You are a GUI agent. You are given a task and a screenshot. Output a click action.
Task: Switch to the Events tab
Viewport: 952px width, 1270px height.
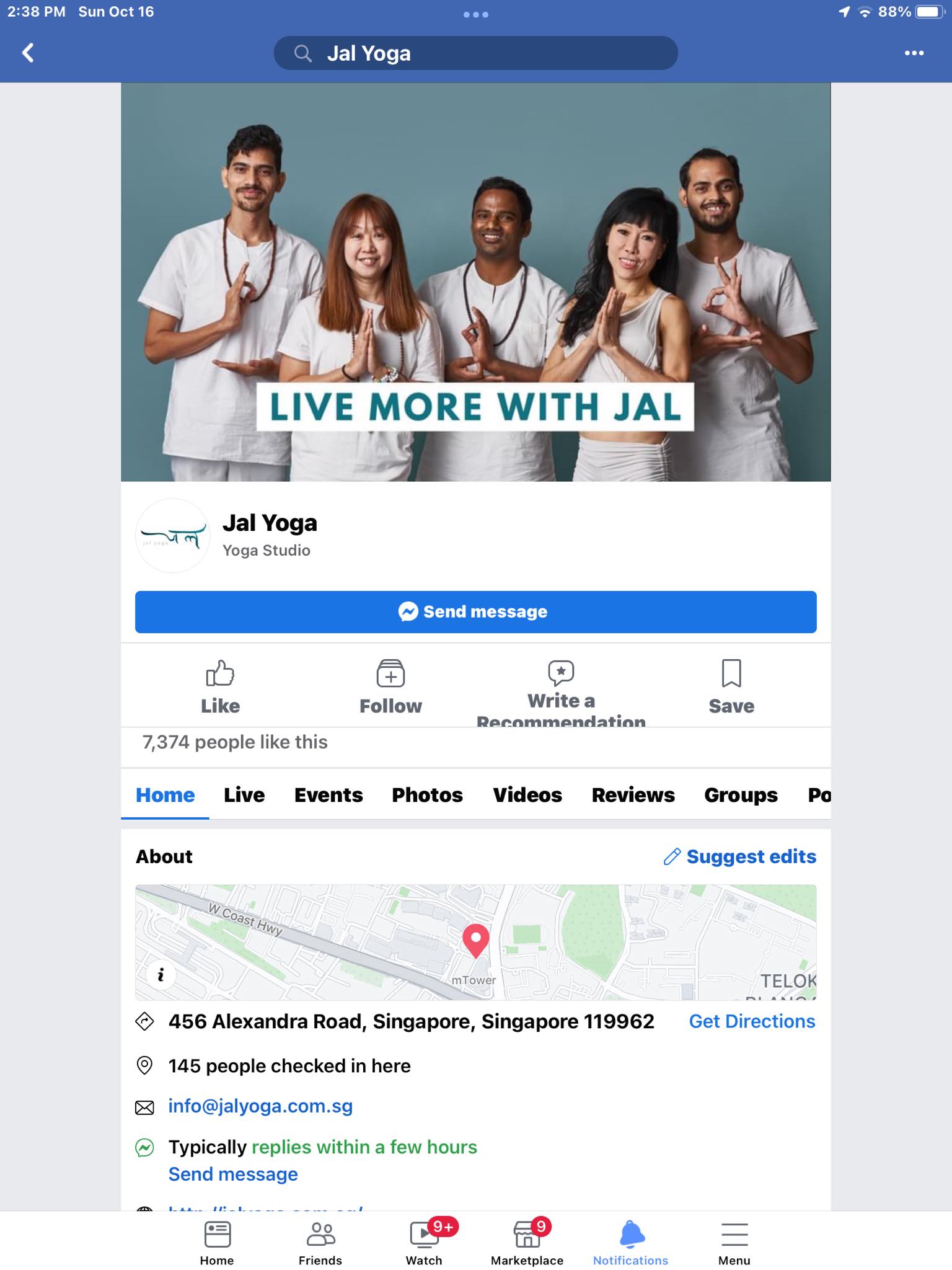point(328,795)
